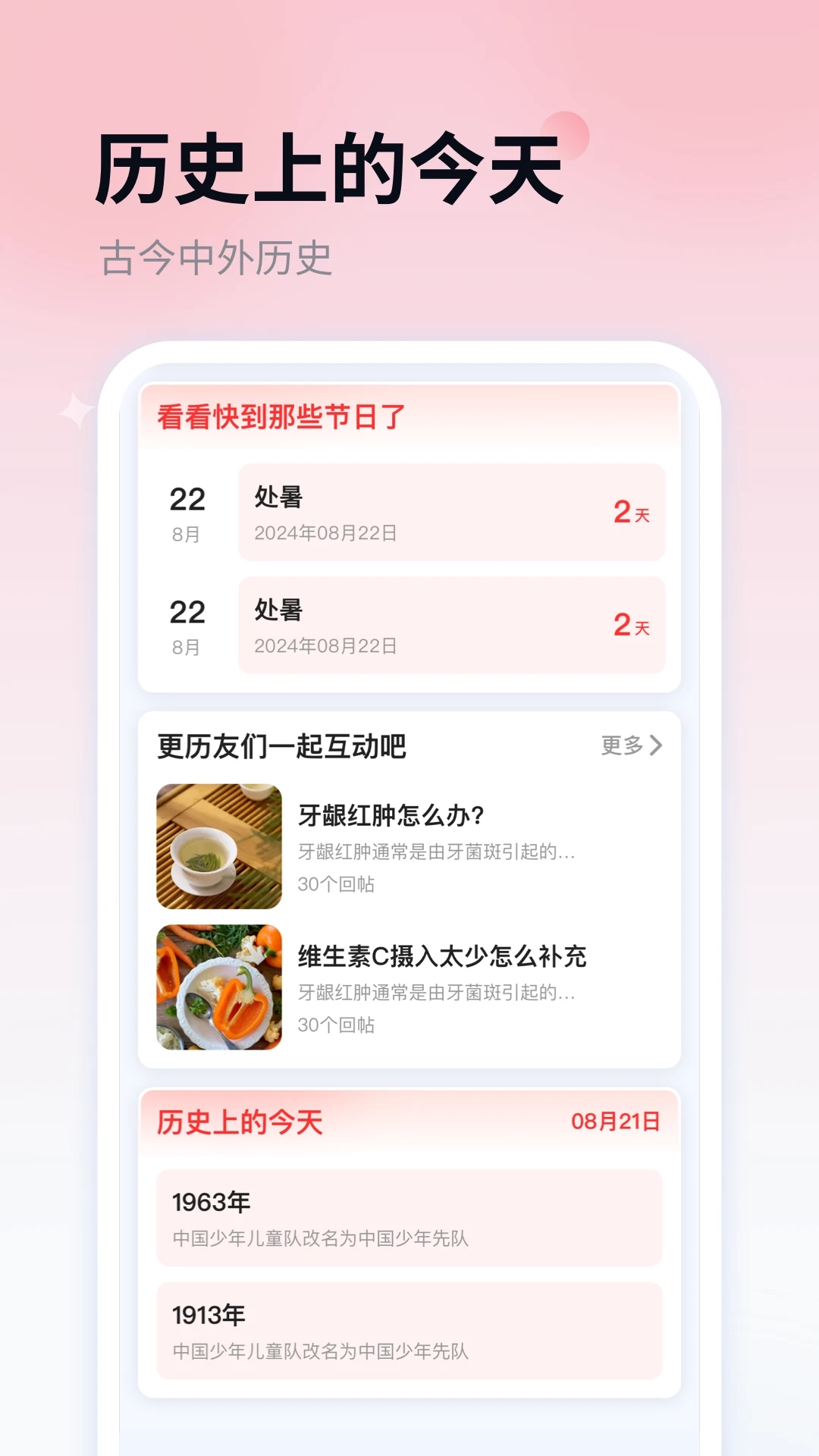819x1456 pixels.
Task: Switch to the 历史上的今天 section
Action: click(x=239, y=1123)
